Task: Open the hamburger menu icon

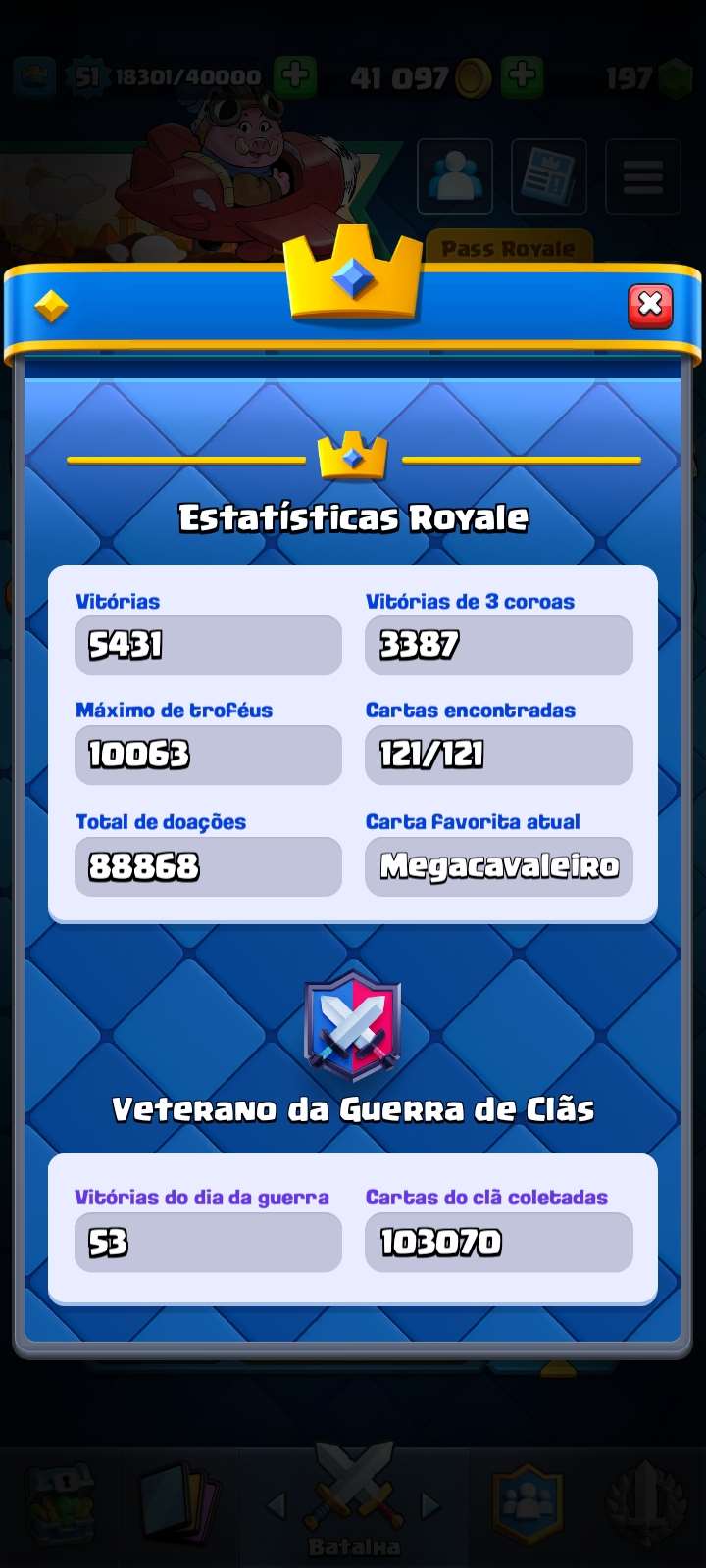Action: [x=642, y=176]
